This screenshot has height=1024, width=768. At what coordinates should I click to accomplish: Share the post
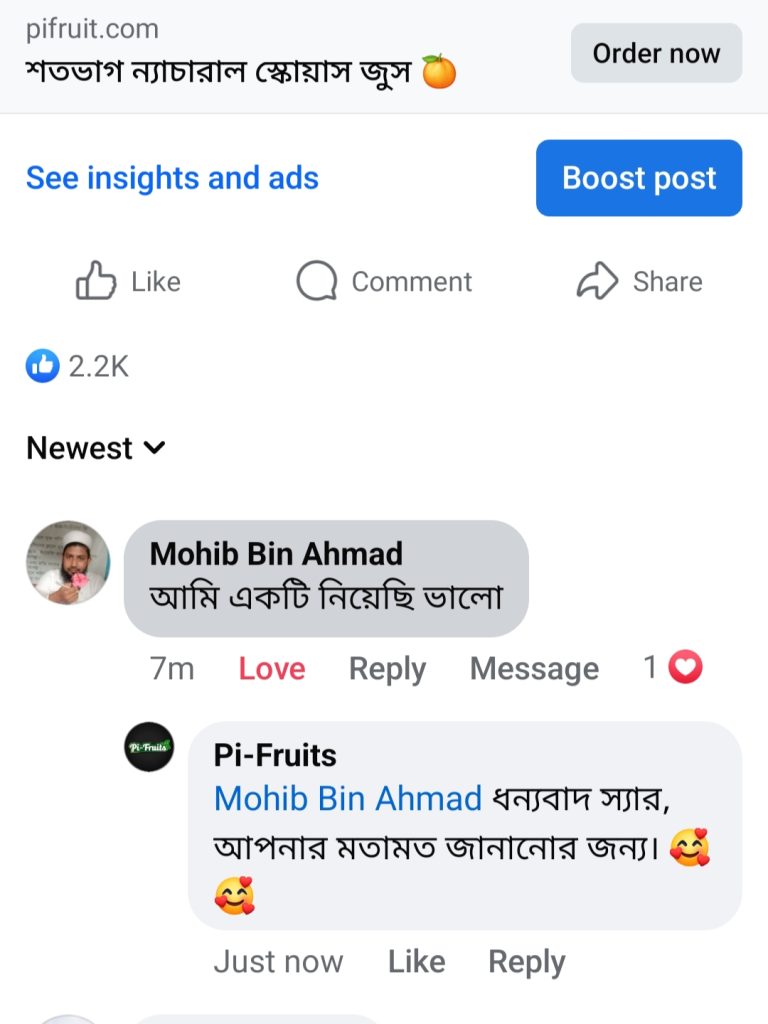point(640,282)
